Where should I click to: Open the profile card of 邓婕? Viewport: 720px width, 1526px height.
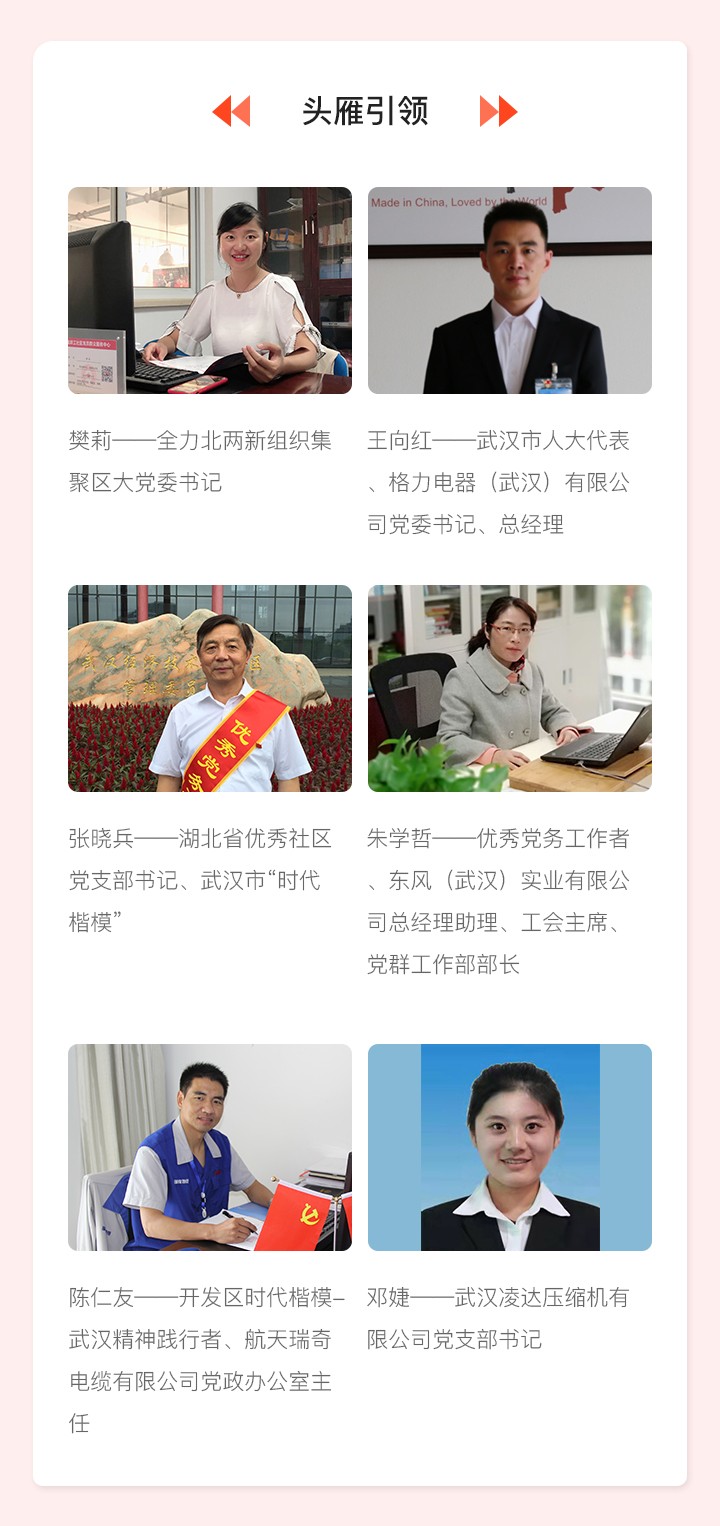[x=510, y=1147]
